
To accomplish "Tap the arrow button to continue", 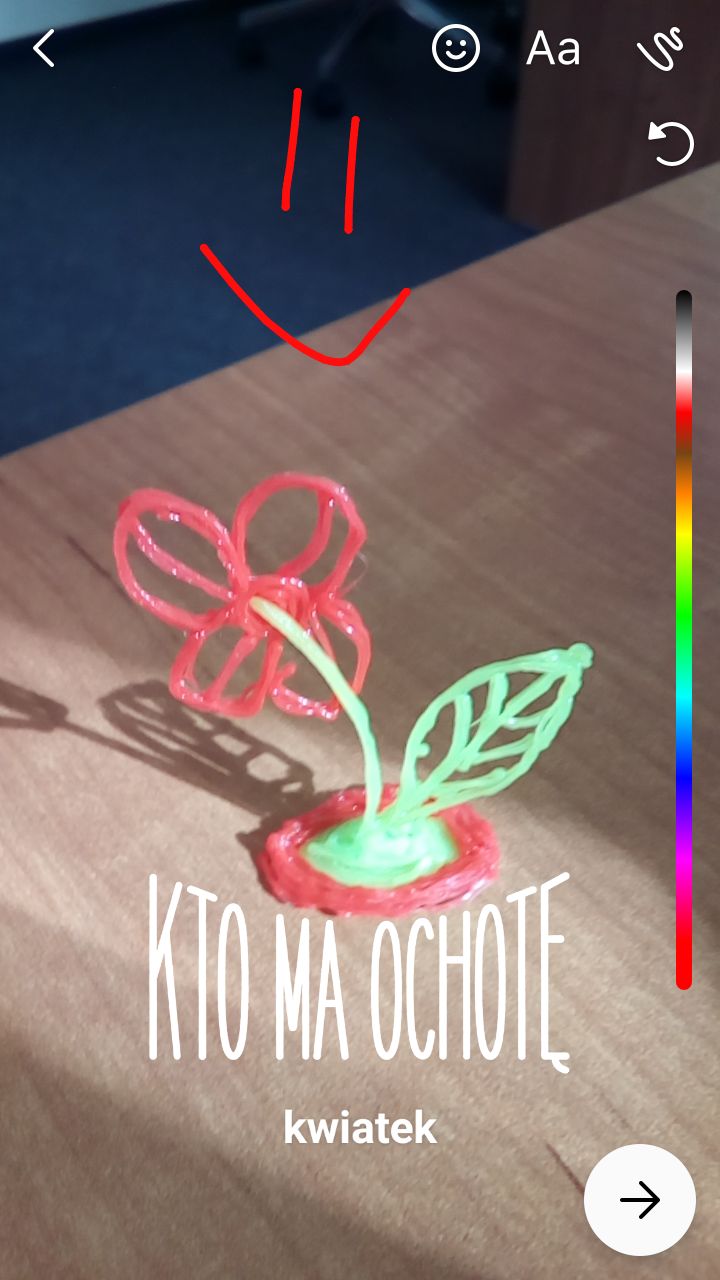I will point(640,1200).
